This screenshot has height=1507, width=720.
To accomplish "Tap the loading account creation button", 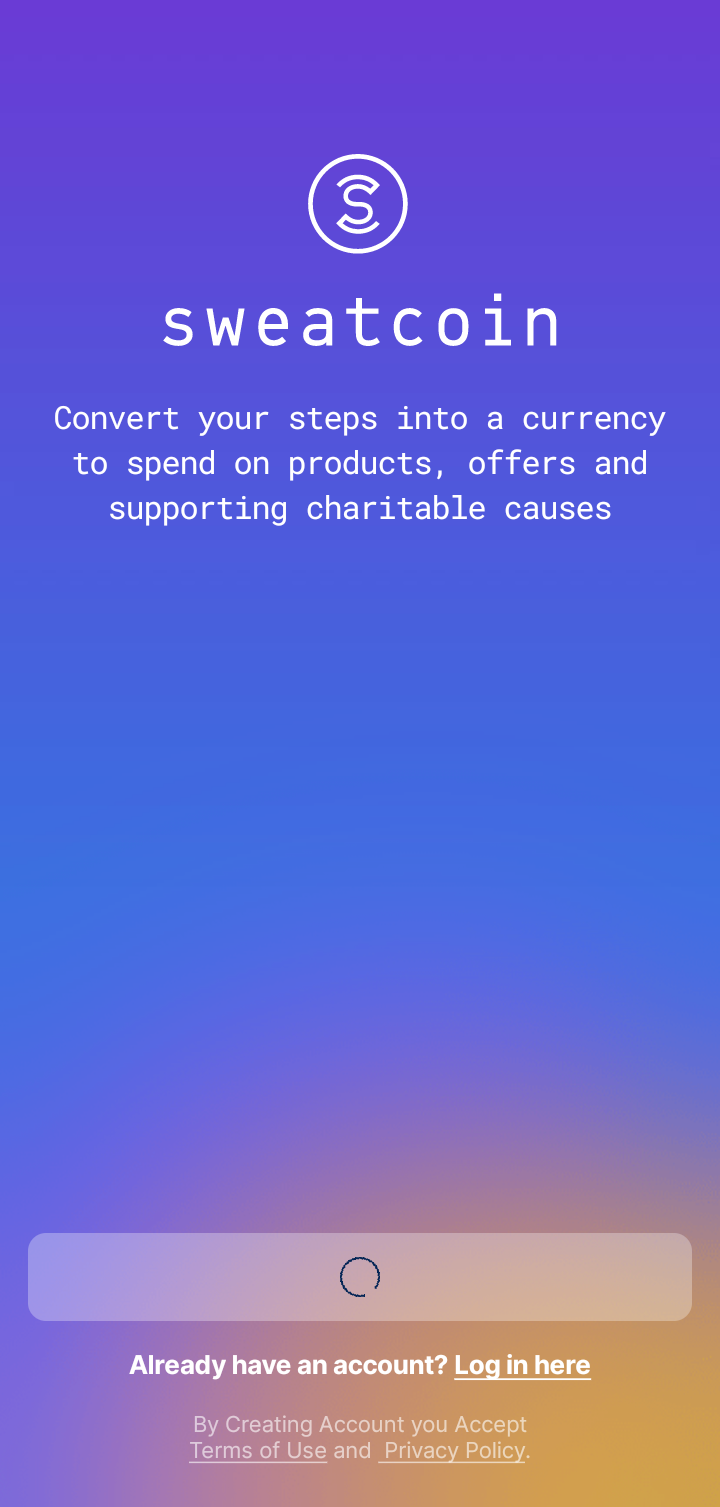I will (x=360, y=1276).
